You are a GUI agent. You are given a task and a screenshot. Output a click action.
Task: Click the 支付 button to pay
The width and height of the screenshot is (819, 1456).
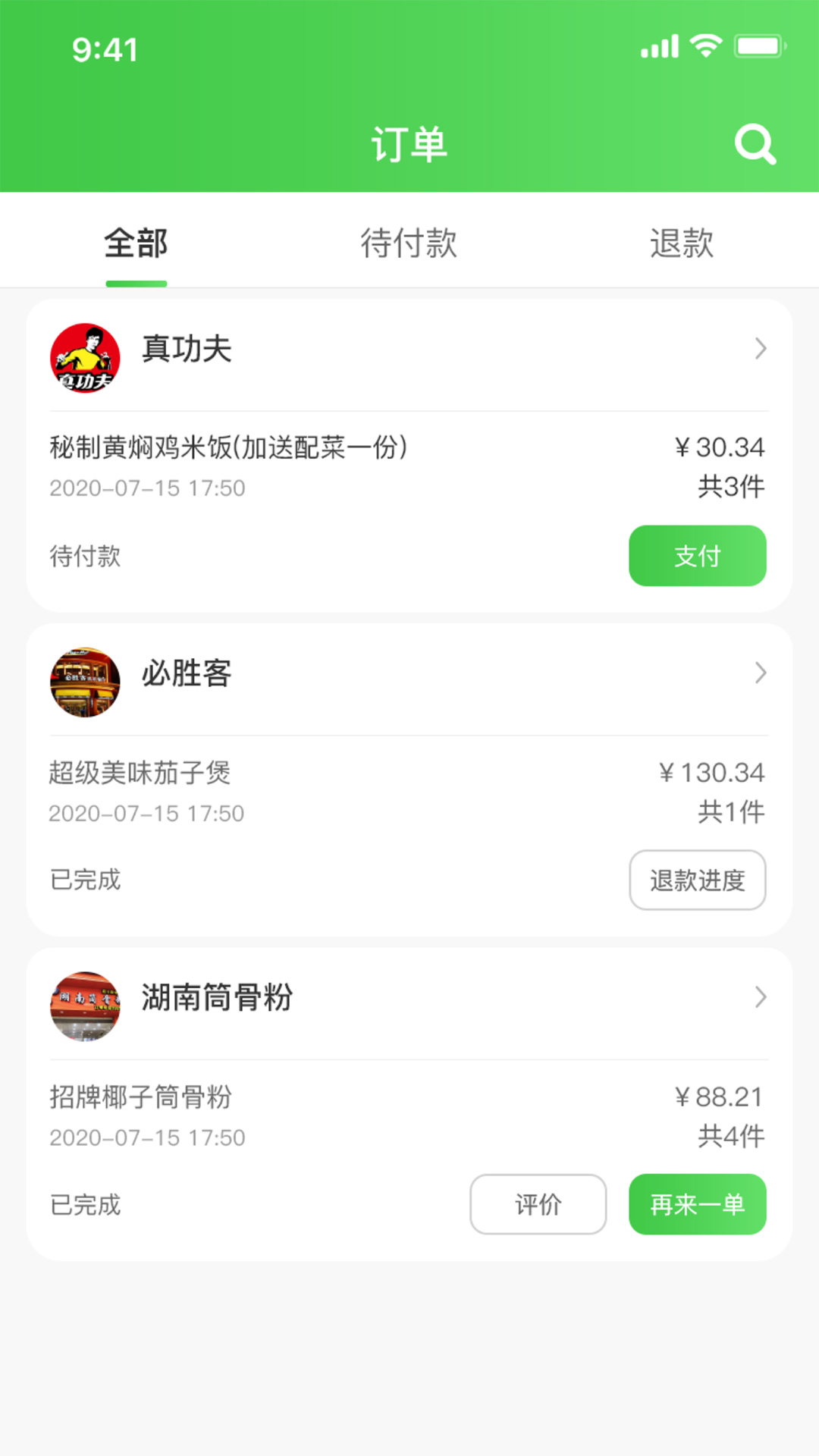click(x=697, y=555)
